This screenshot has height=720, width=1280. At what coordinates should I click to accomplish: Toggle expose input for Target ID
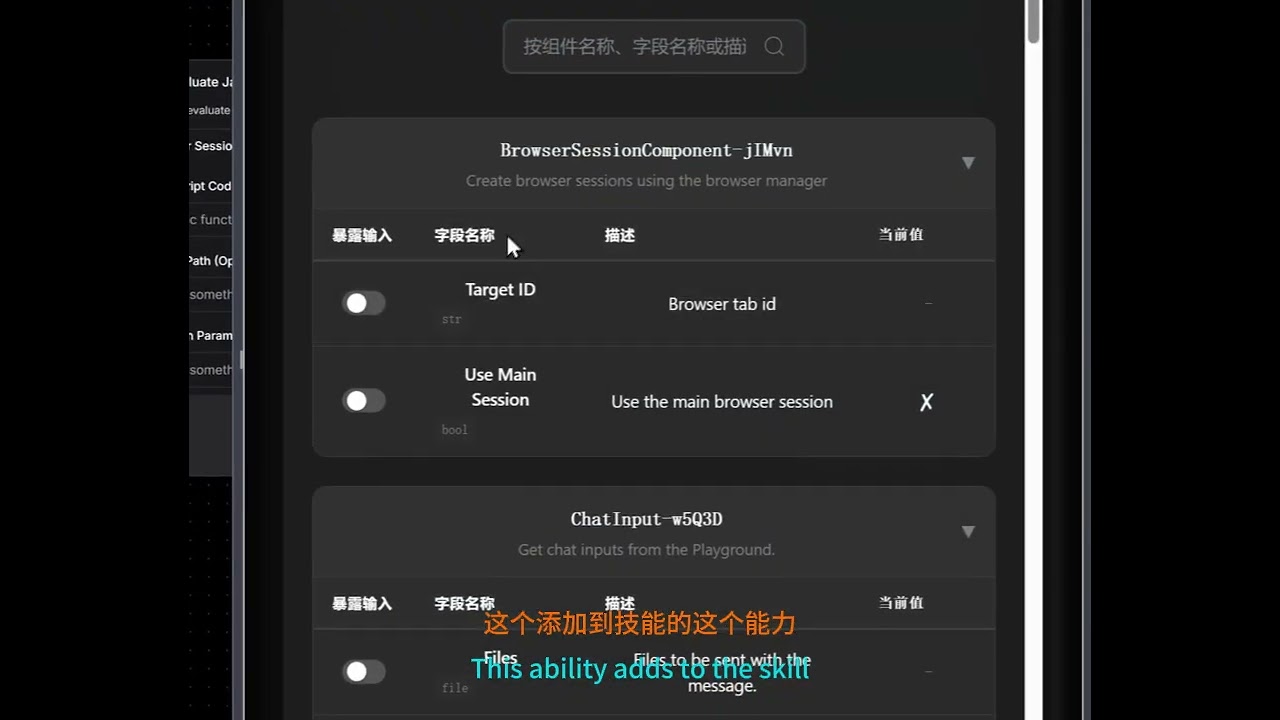364,303
